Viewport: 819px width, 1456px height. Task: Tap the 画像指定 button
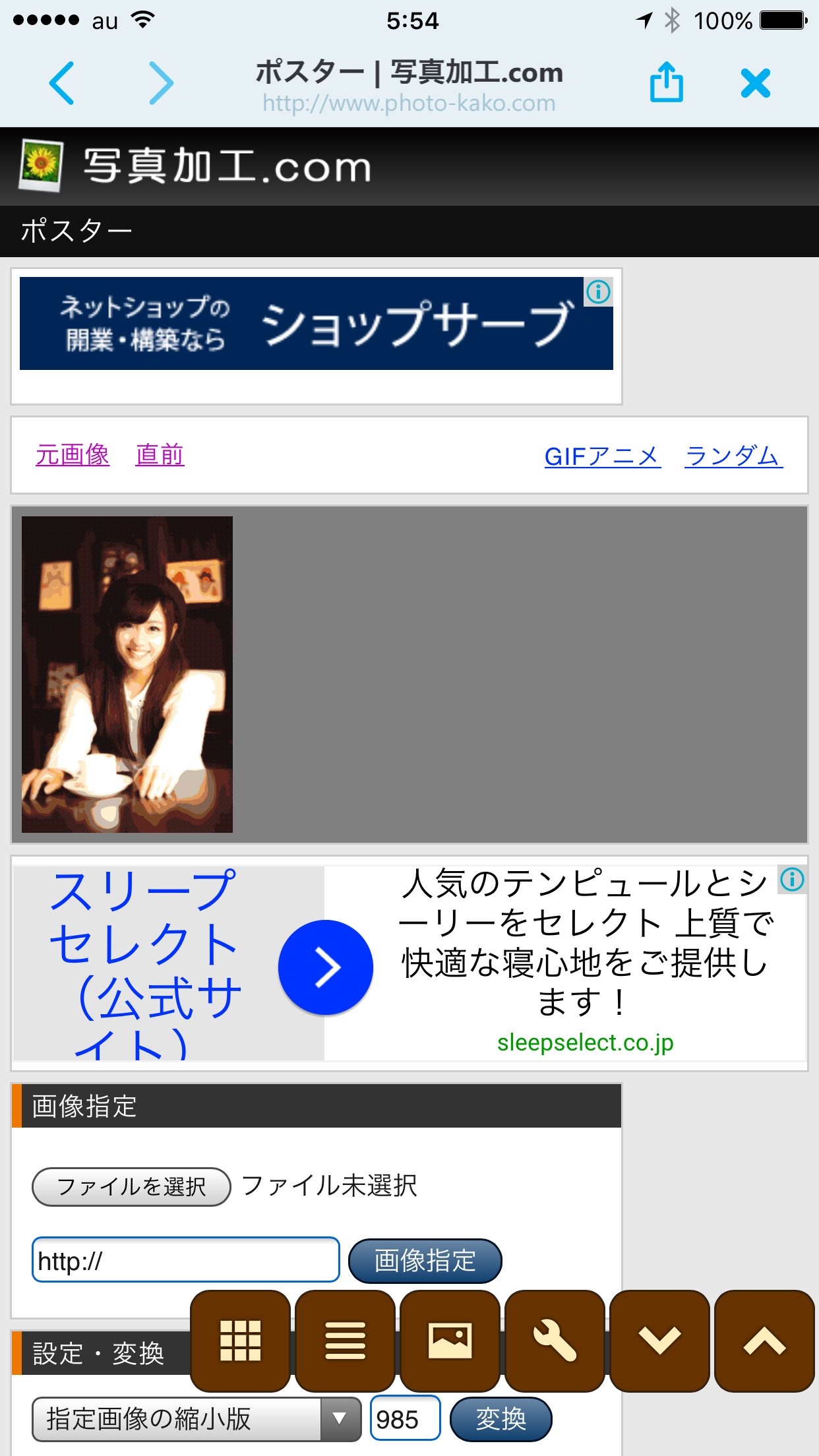pos(425,1261)
